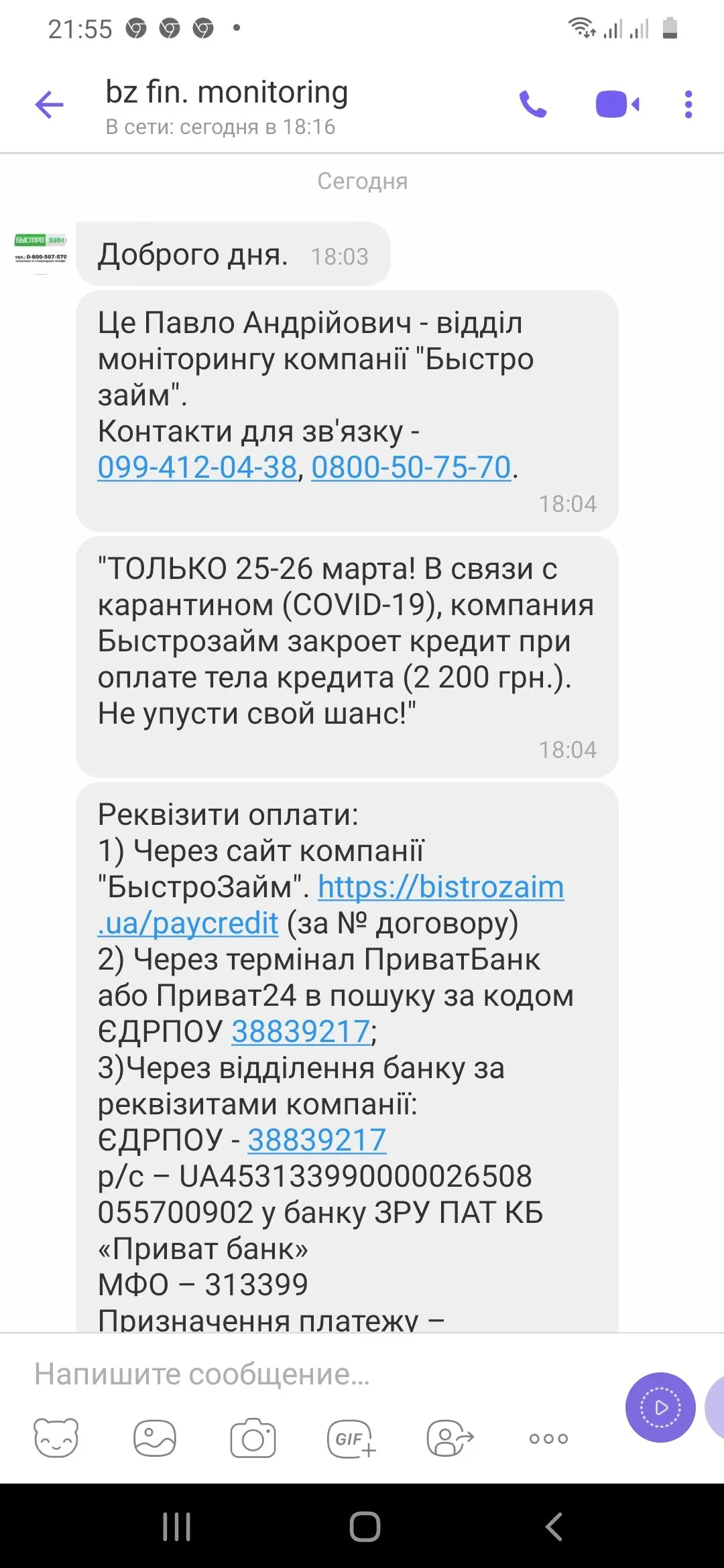Viewport: 724px width, 1568px height.
Task: Show more attachment options
Action: pyautogui.click(x=548, y=1438)
